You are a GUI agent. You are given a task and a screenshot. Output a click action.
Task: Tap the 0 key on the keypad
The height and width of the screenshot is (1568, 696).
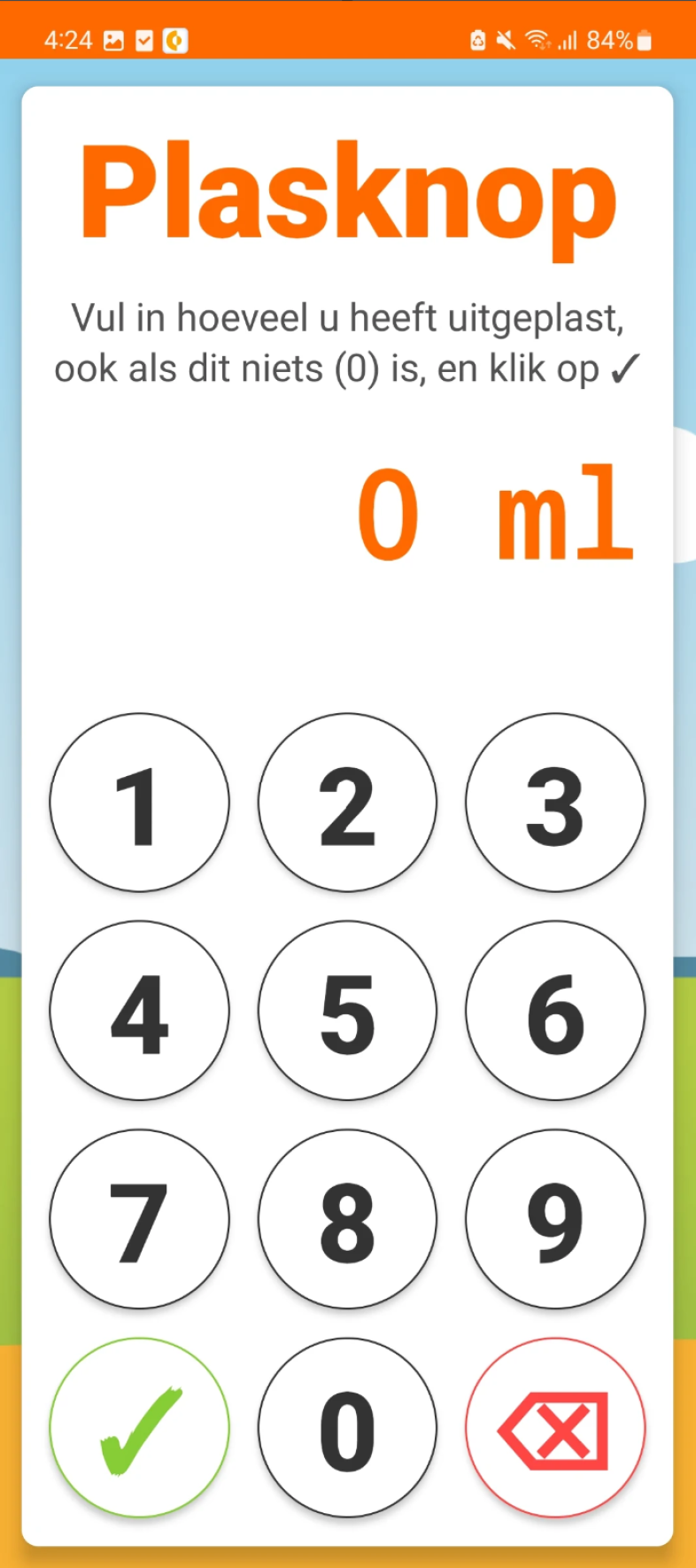347,1427
